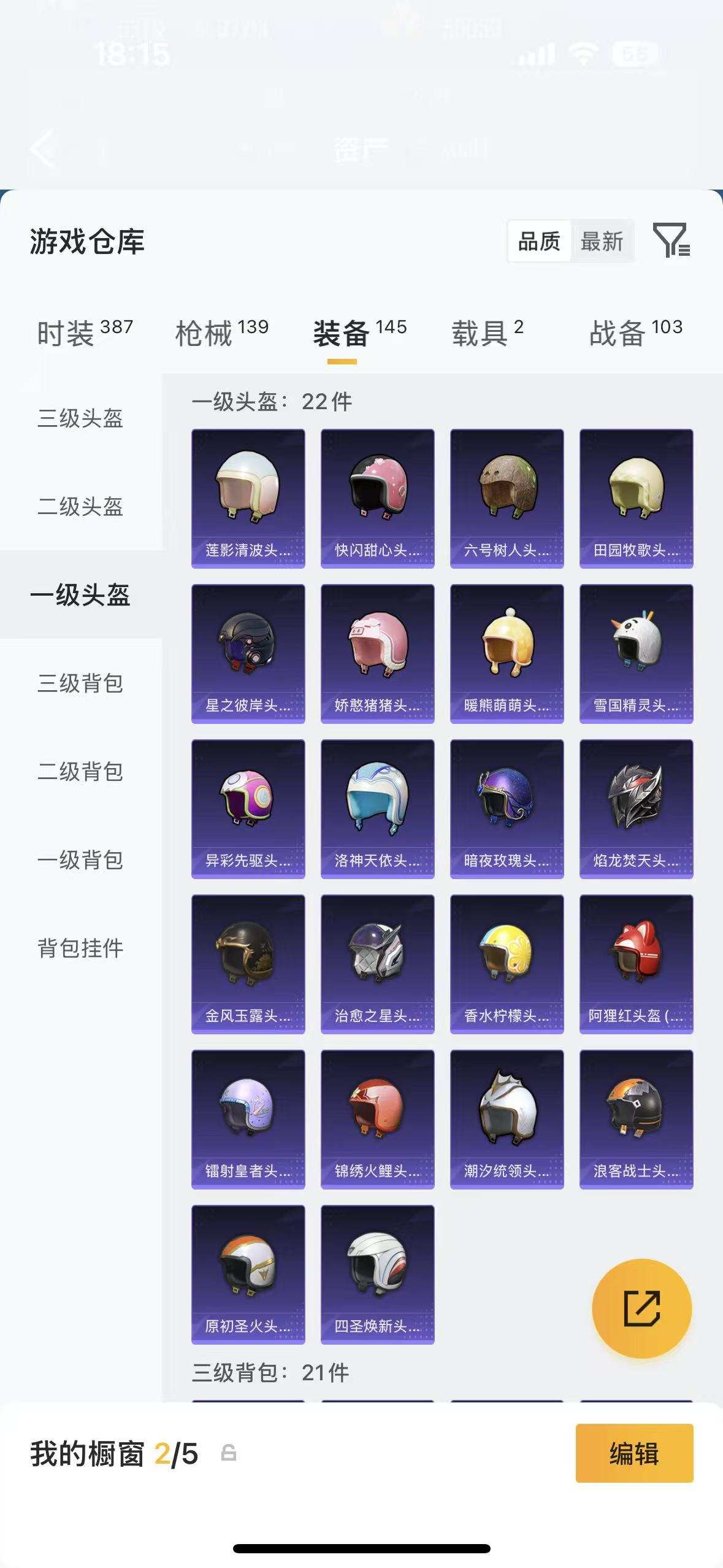Open the 暗夜玫瑰 helmet card
This screenshot has width=723, height=1568.
pyautogui.click(x=506, y=810)
